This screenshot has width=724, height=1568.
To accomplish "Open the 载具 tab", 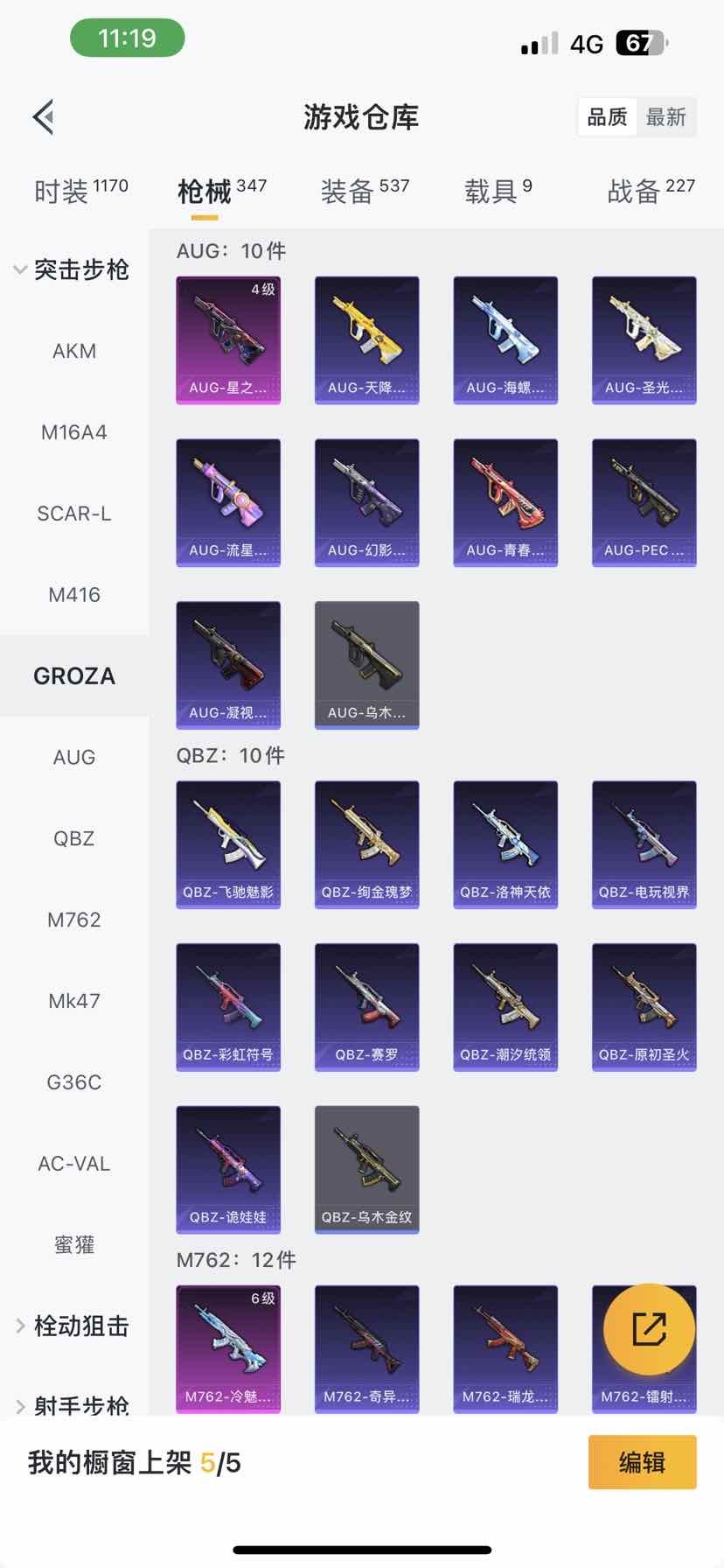I will 498,190.
